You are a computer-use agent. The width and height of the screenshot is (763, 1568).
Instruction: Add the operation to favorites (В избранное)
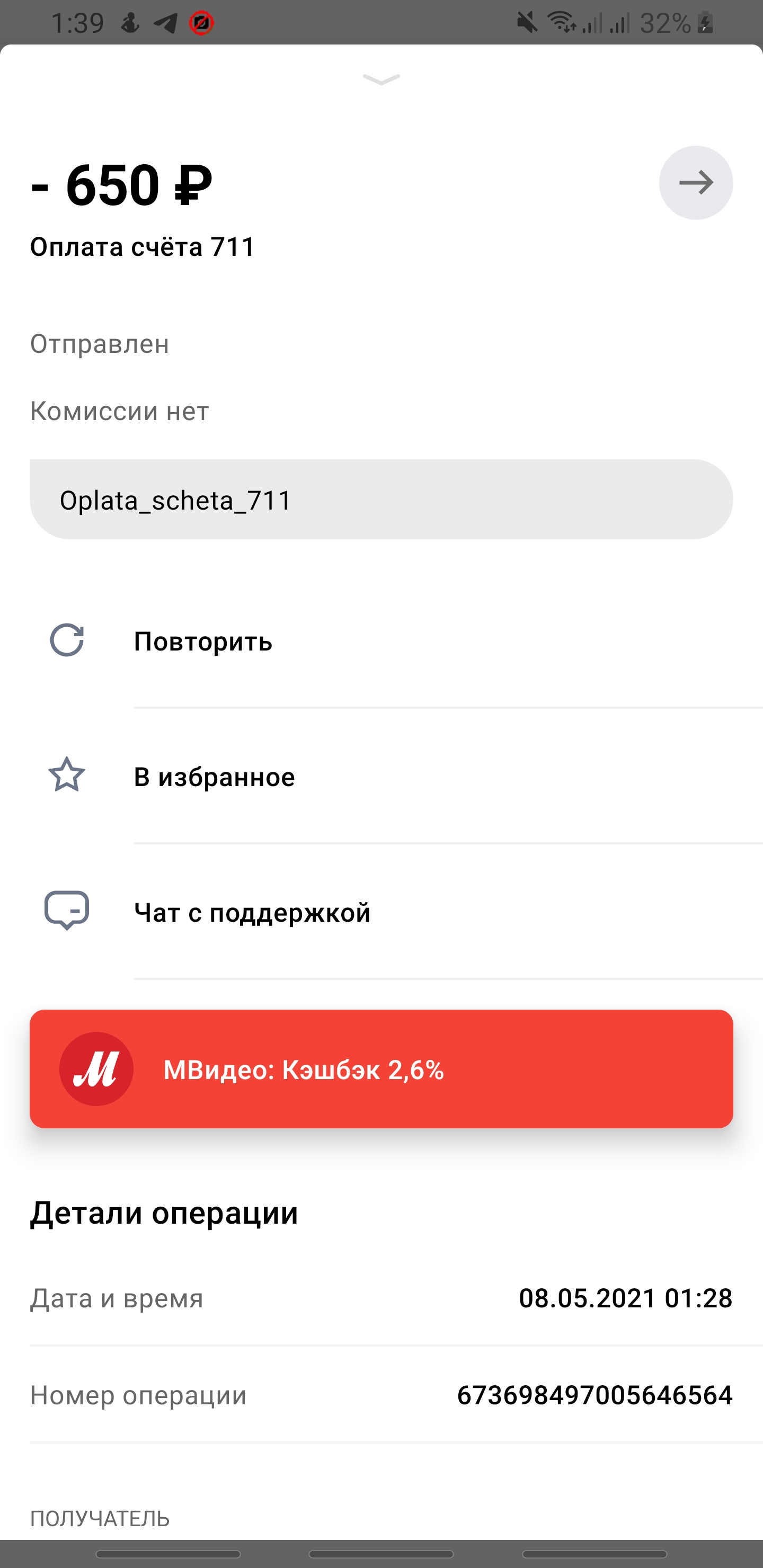coord(381,776)
